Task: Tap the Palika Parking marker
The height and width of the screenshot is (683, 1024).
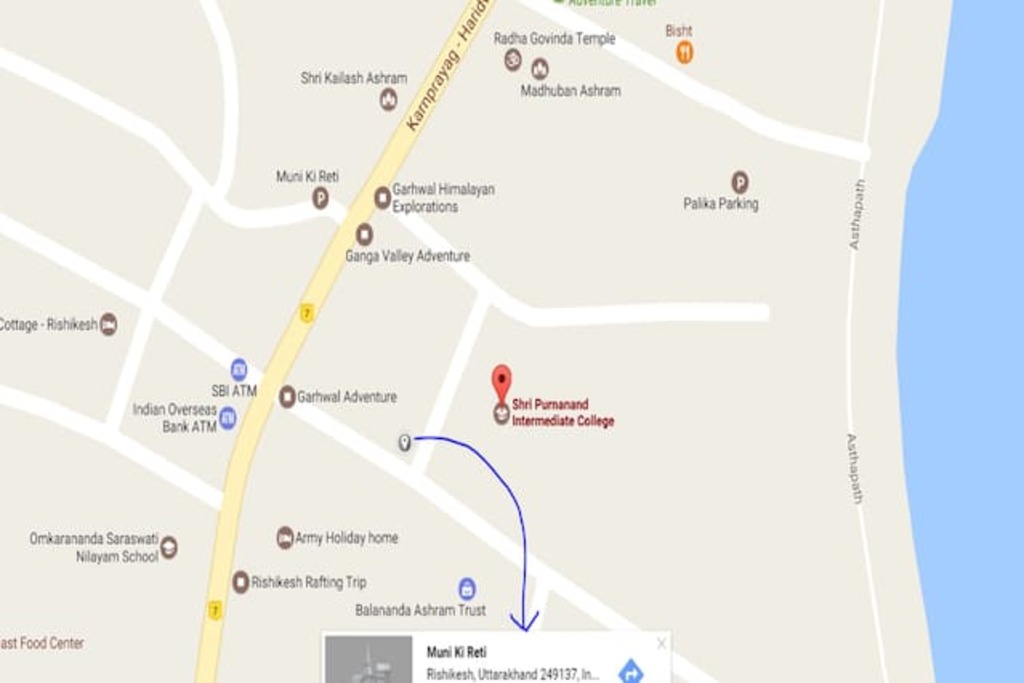Action: coord(740,182)
